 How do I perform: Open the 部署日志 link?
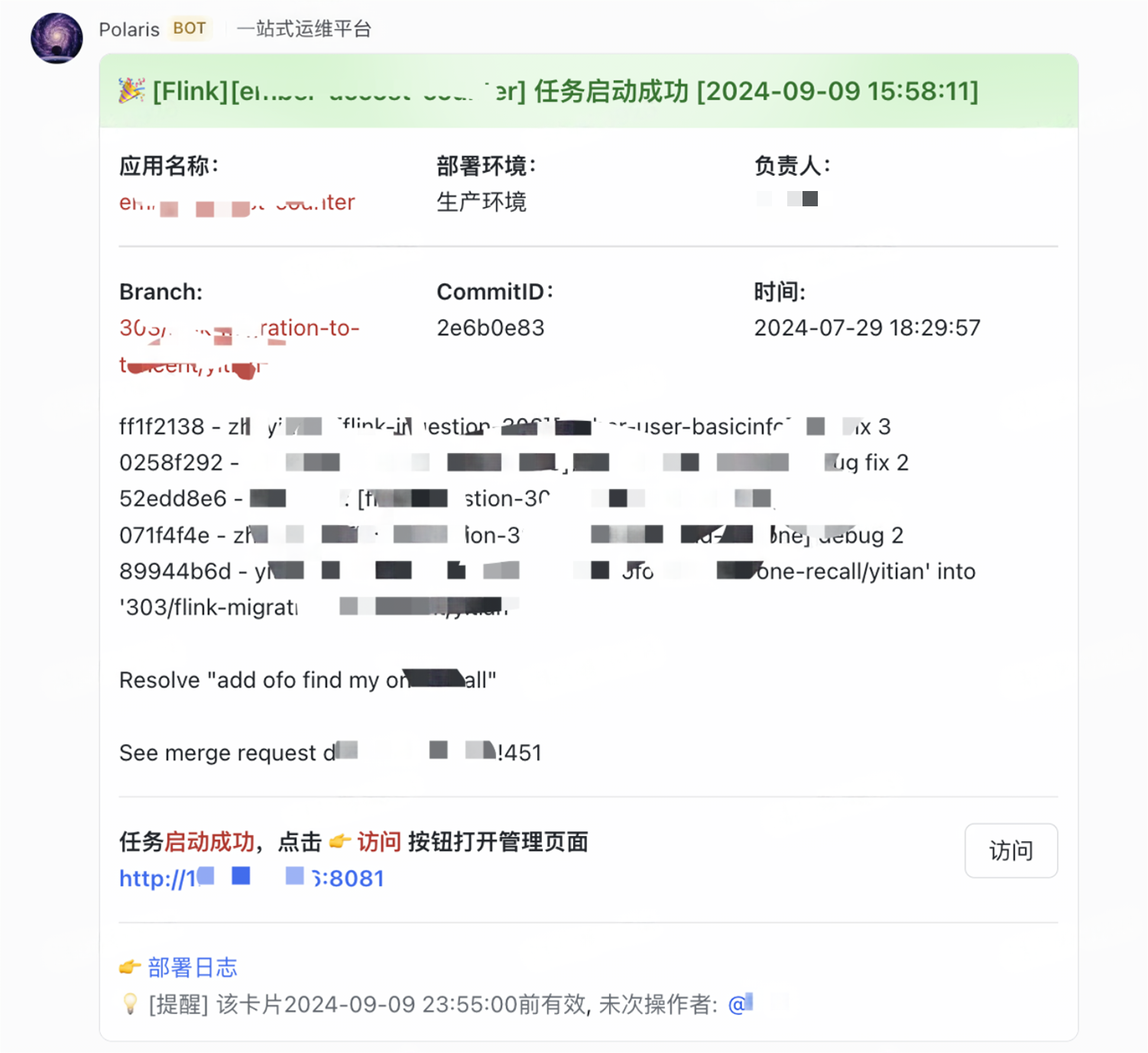[x=192, y=967]
